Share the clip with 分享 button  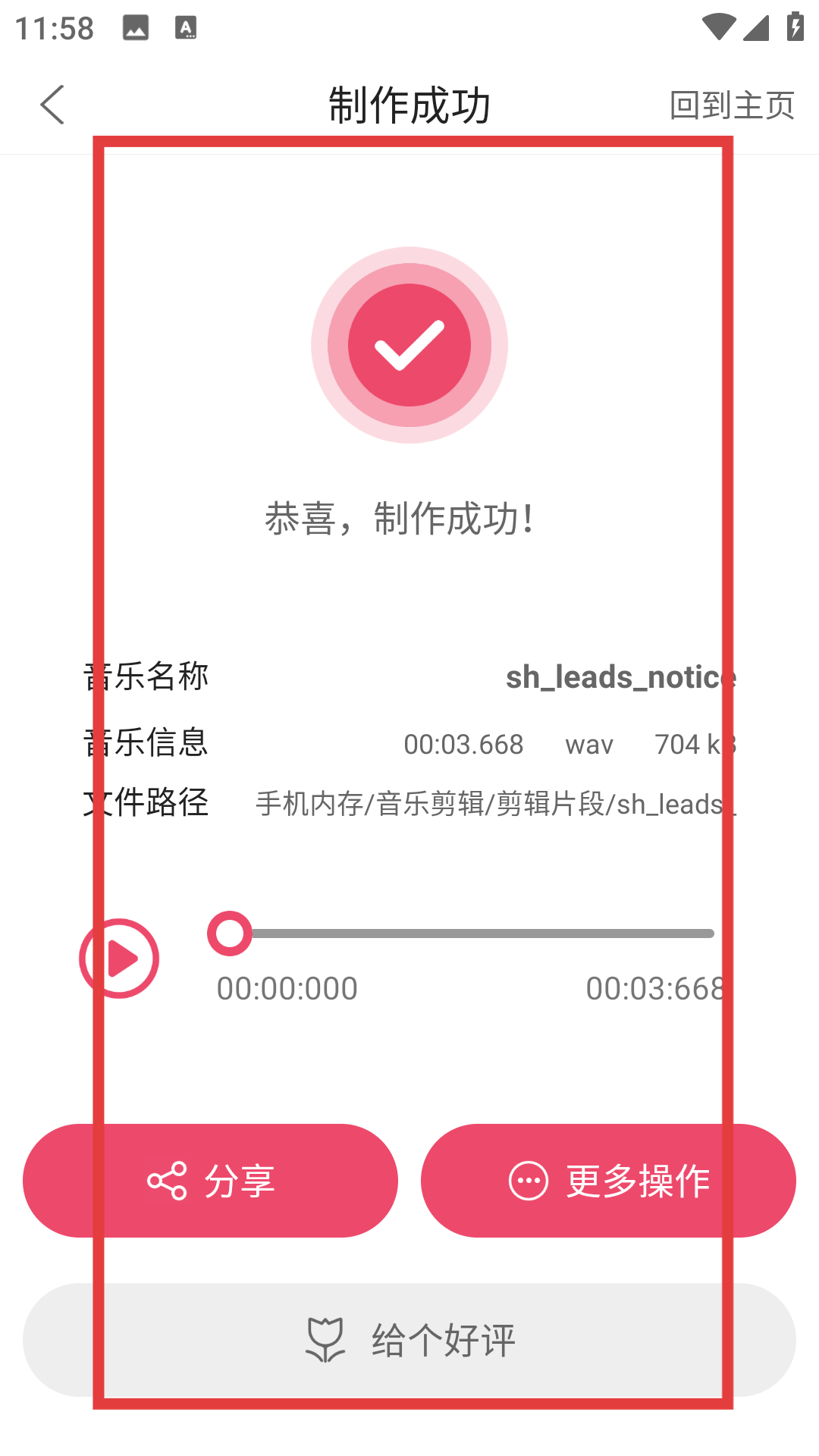(x=210, y=1181)
